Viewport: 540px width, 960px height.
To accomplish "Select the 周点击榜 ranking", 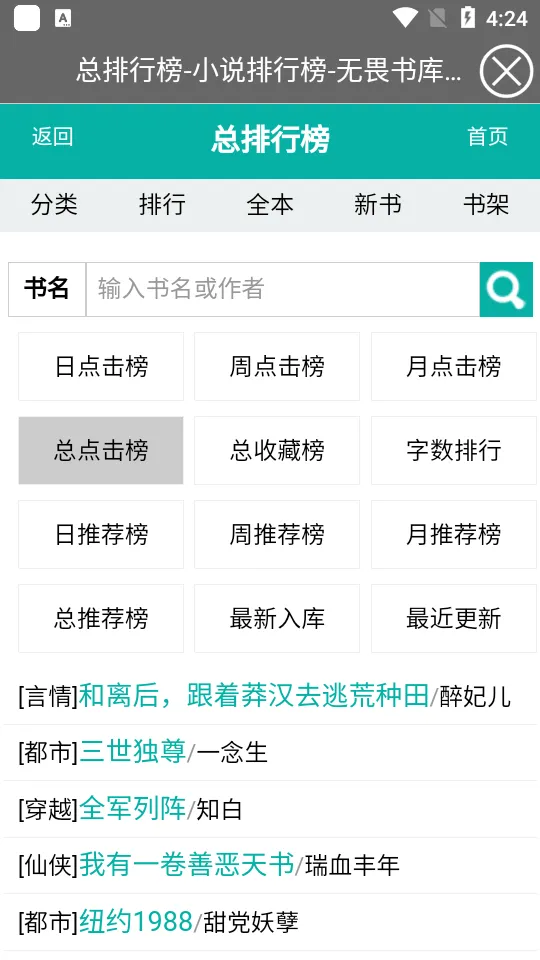I will 277,366.
